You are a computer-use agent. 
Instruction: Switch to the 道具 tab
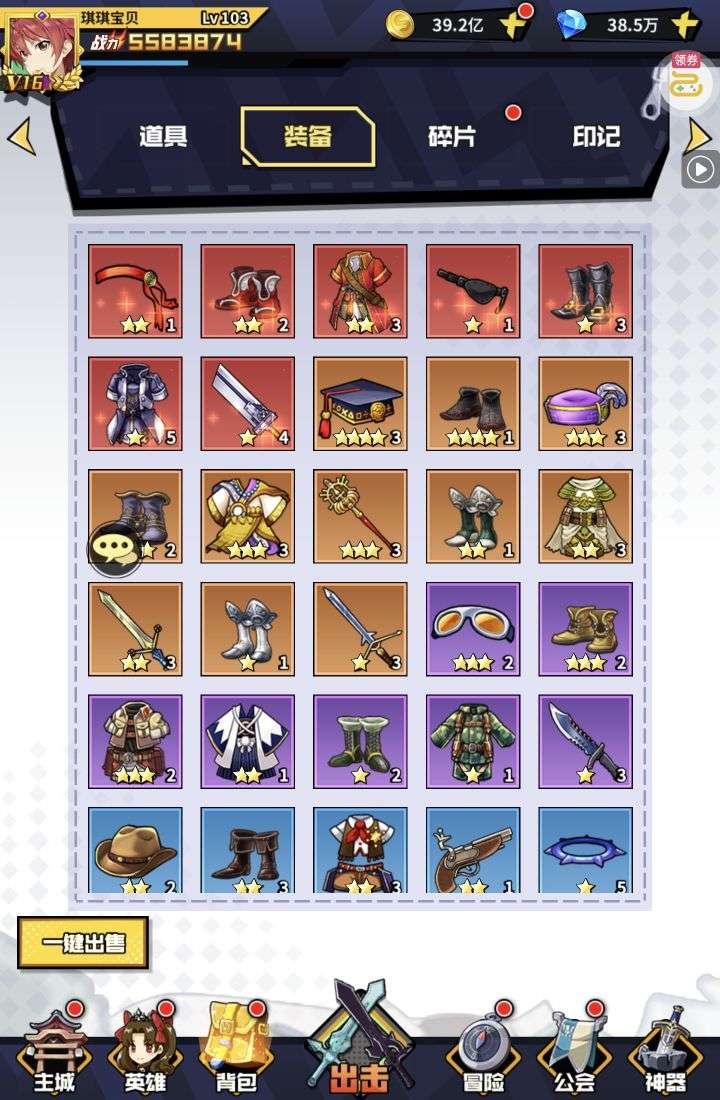click(163, 137)
